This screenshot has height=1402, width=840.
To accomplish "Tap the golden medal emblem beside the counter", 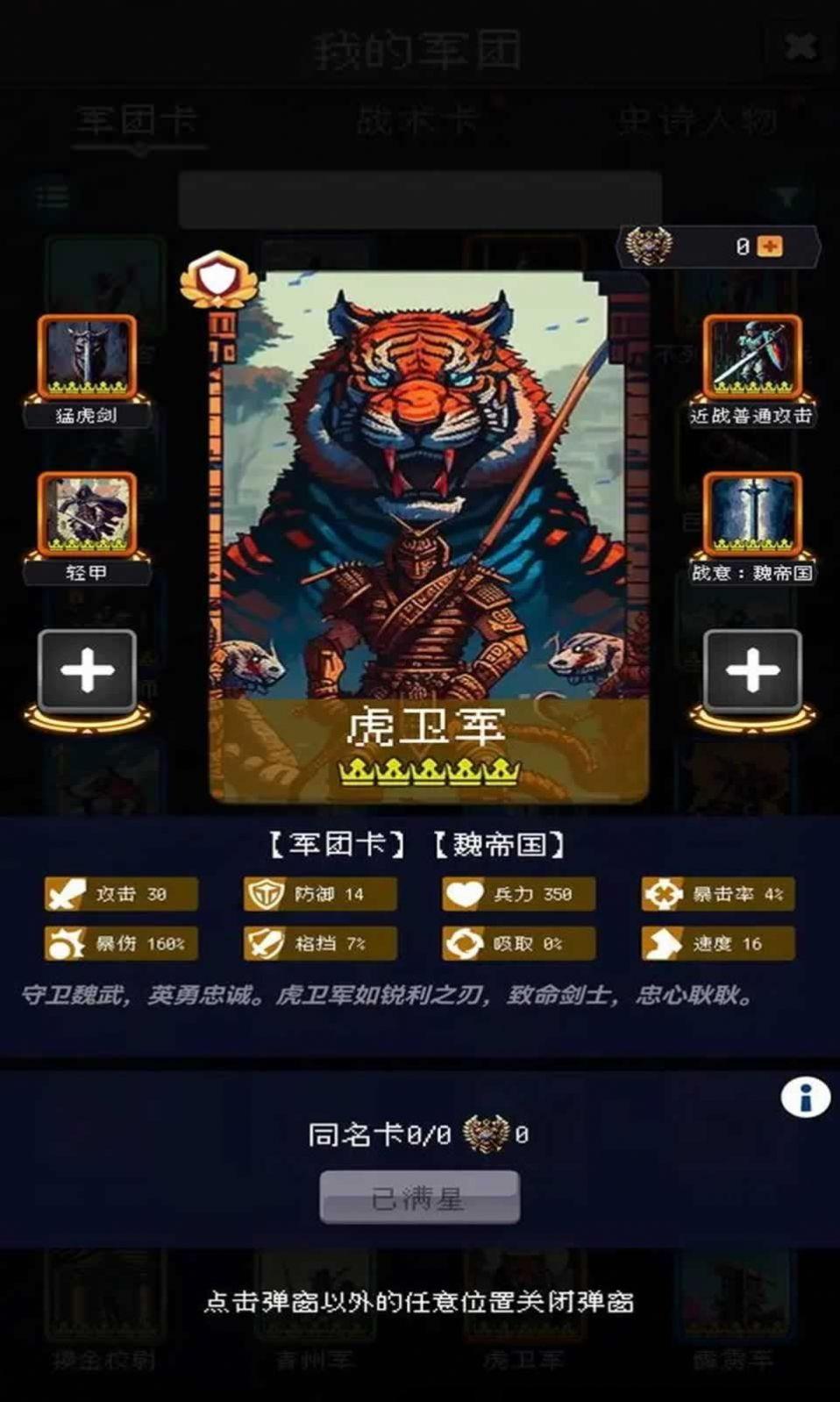I will click(x=646, y=247).
